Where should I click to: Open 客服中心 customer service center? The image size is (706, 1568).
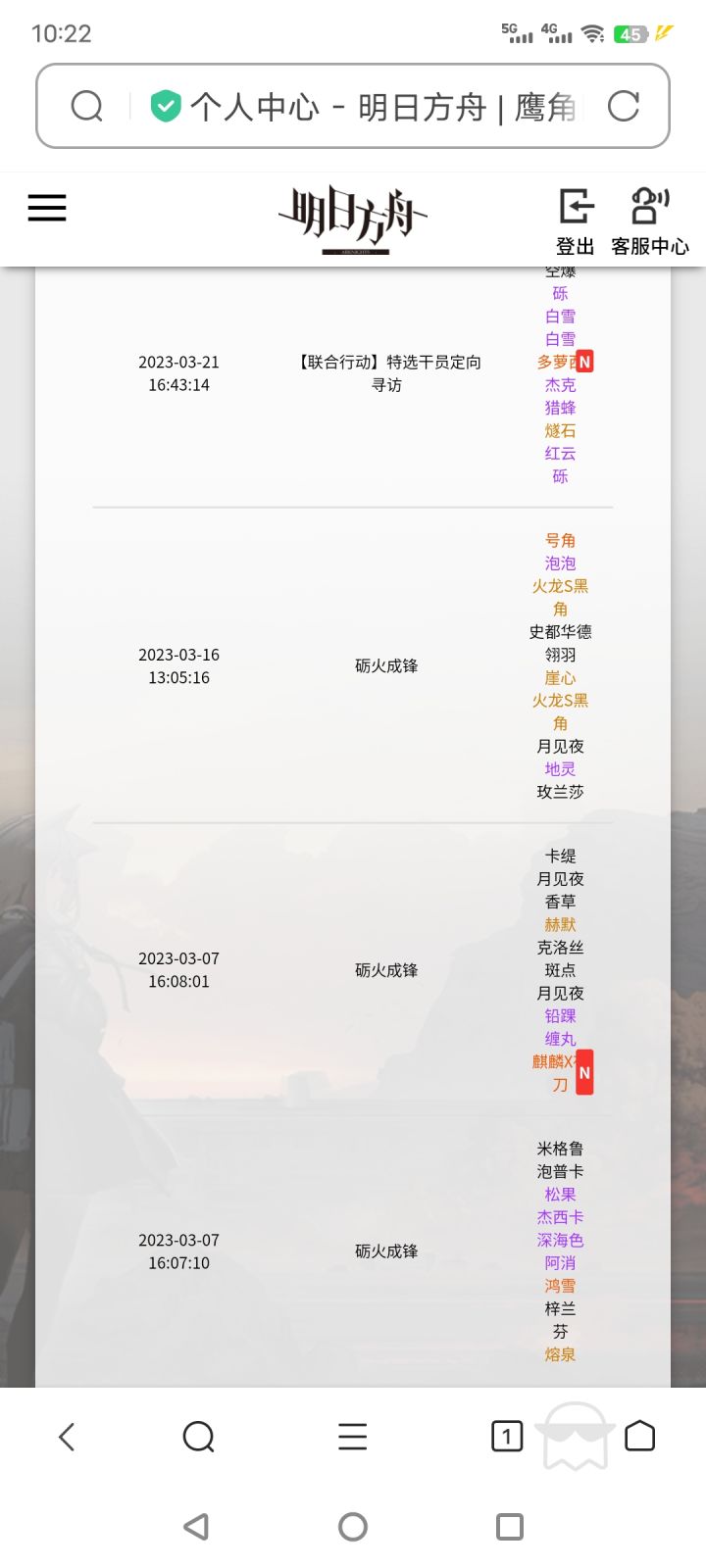649,221
